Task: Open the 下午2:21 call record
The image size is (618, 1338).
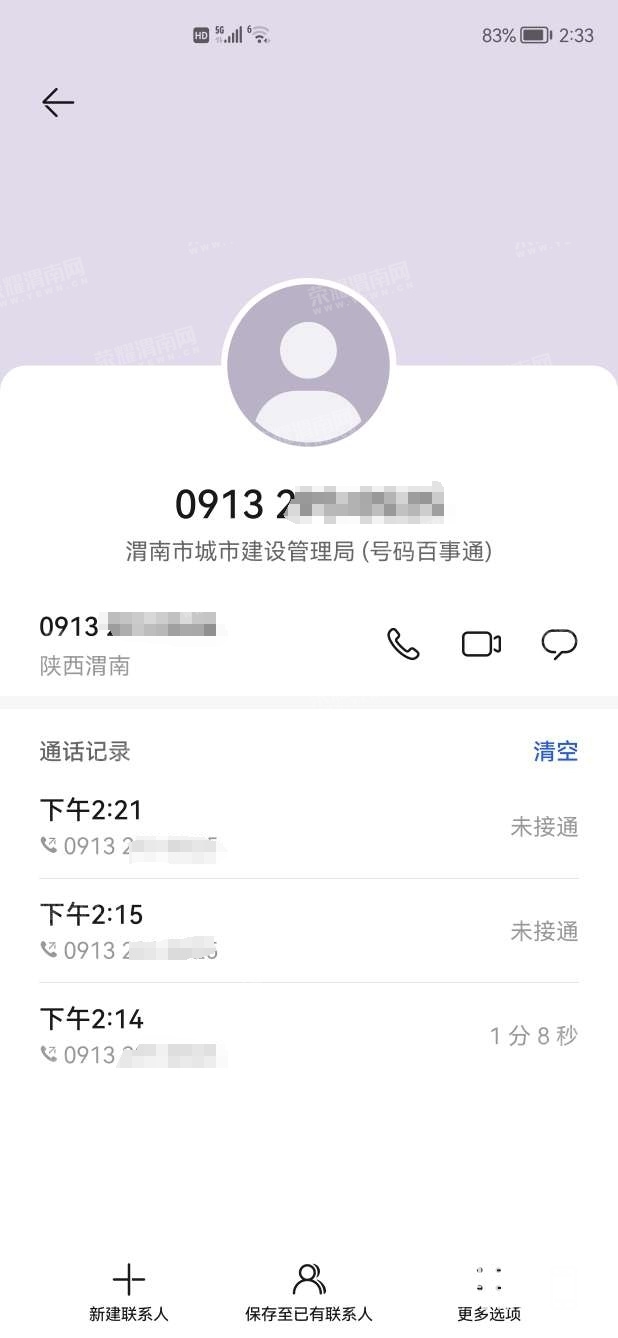Action: (x=308, y=827)
